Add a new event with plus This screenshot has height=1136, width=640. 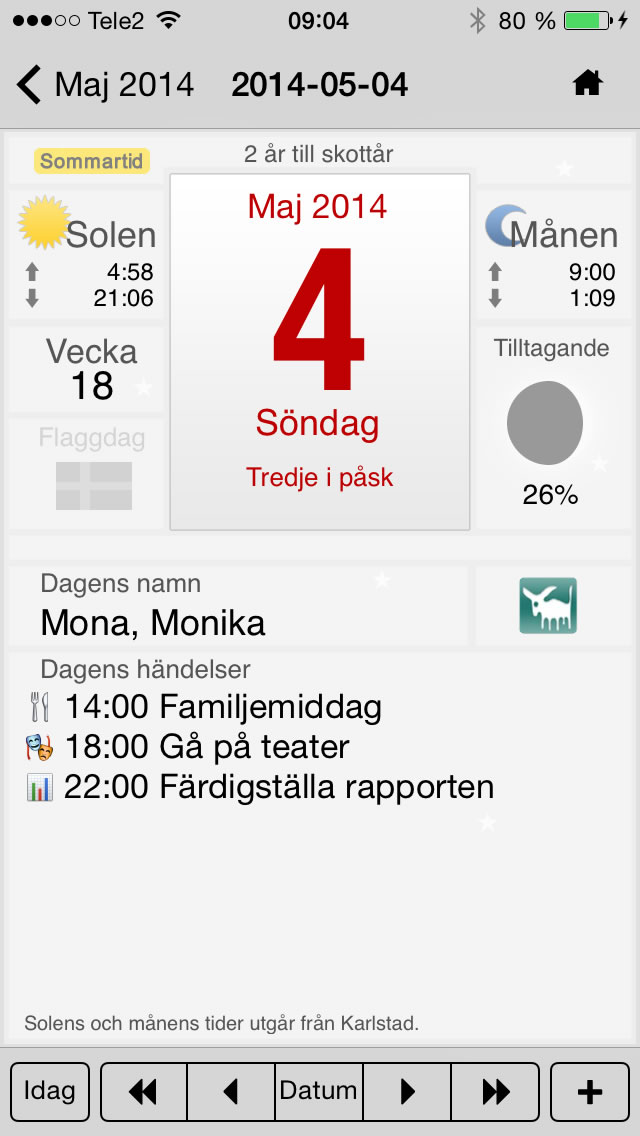(590, 1091)
